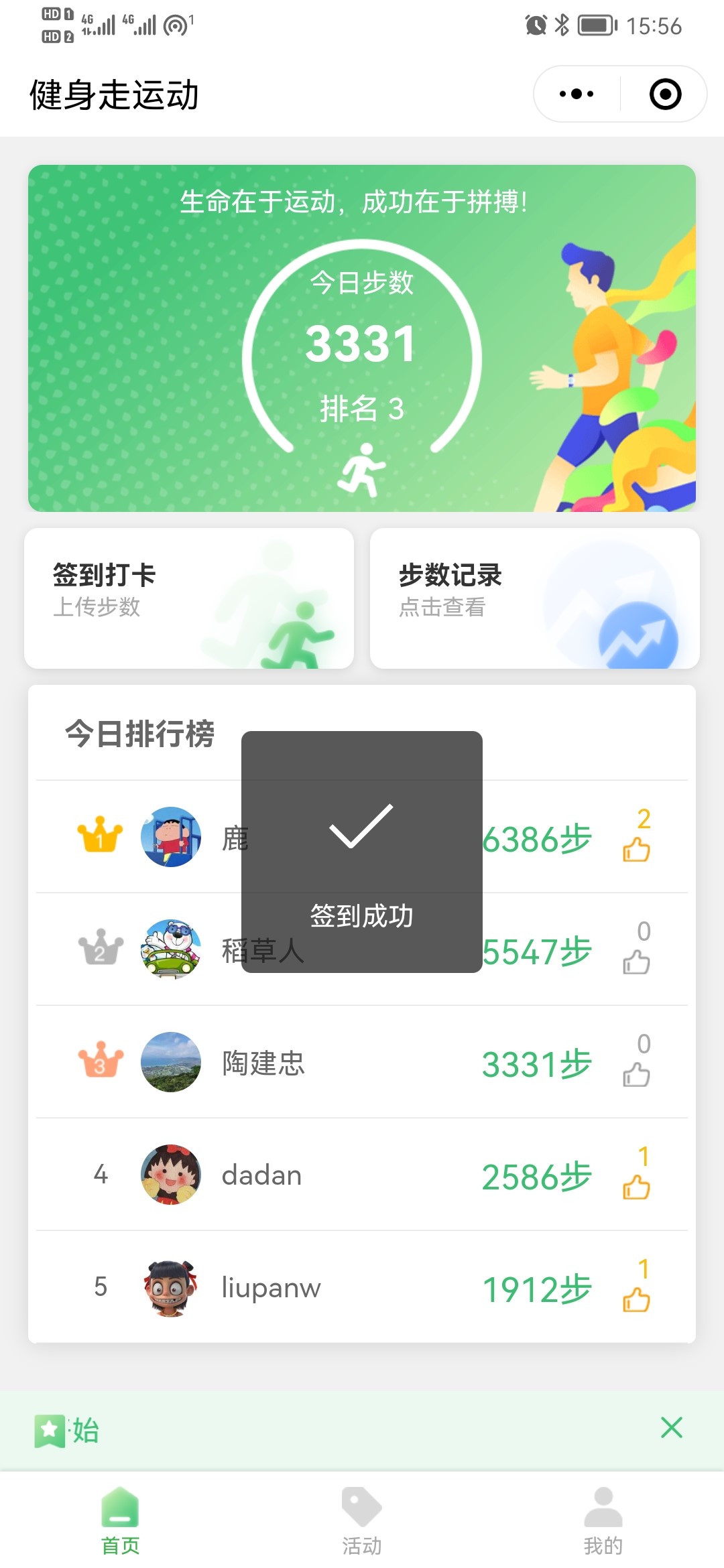Open the mini program more options menu
Screen dimensions: 724x1568
point(577,94)
